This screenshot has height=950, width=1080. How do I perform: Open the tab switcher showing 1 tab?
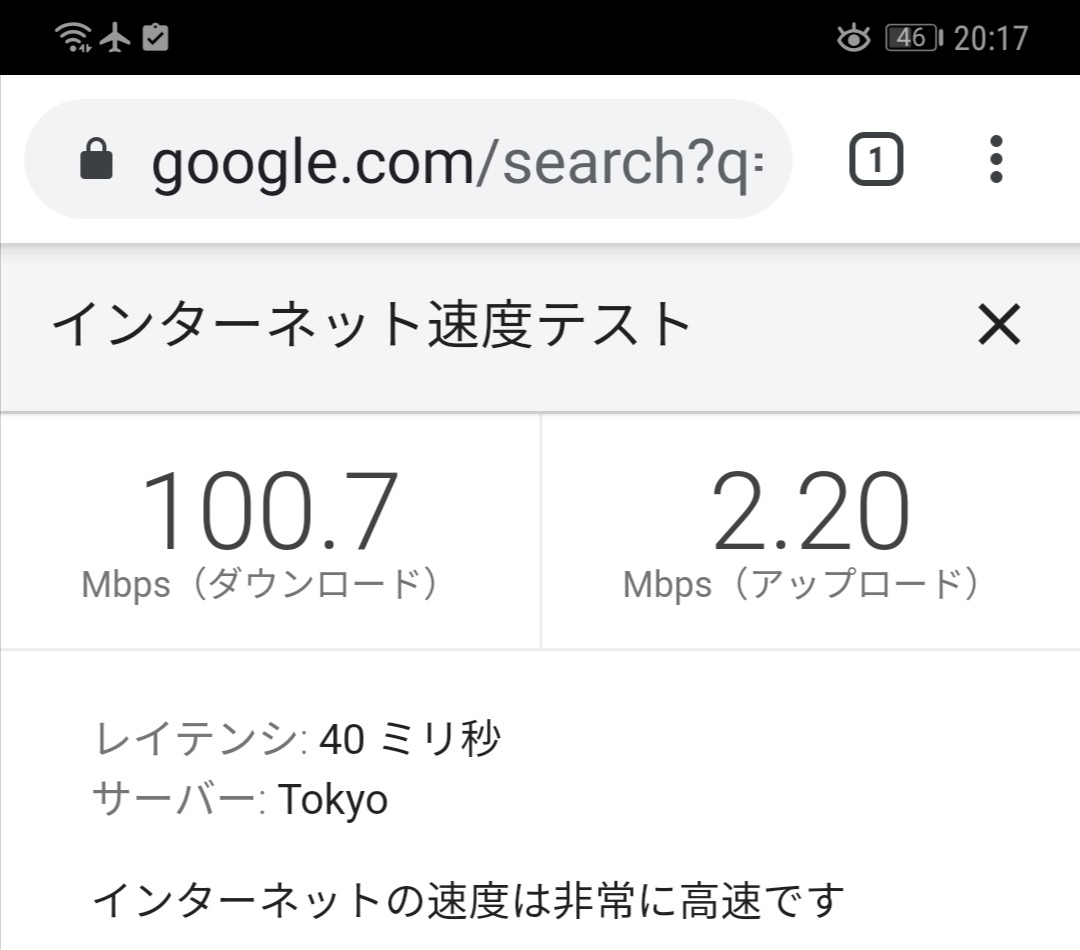(x=876, y=160)
